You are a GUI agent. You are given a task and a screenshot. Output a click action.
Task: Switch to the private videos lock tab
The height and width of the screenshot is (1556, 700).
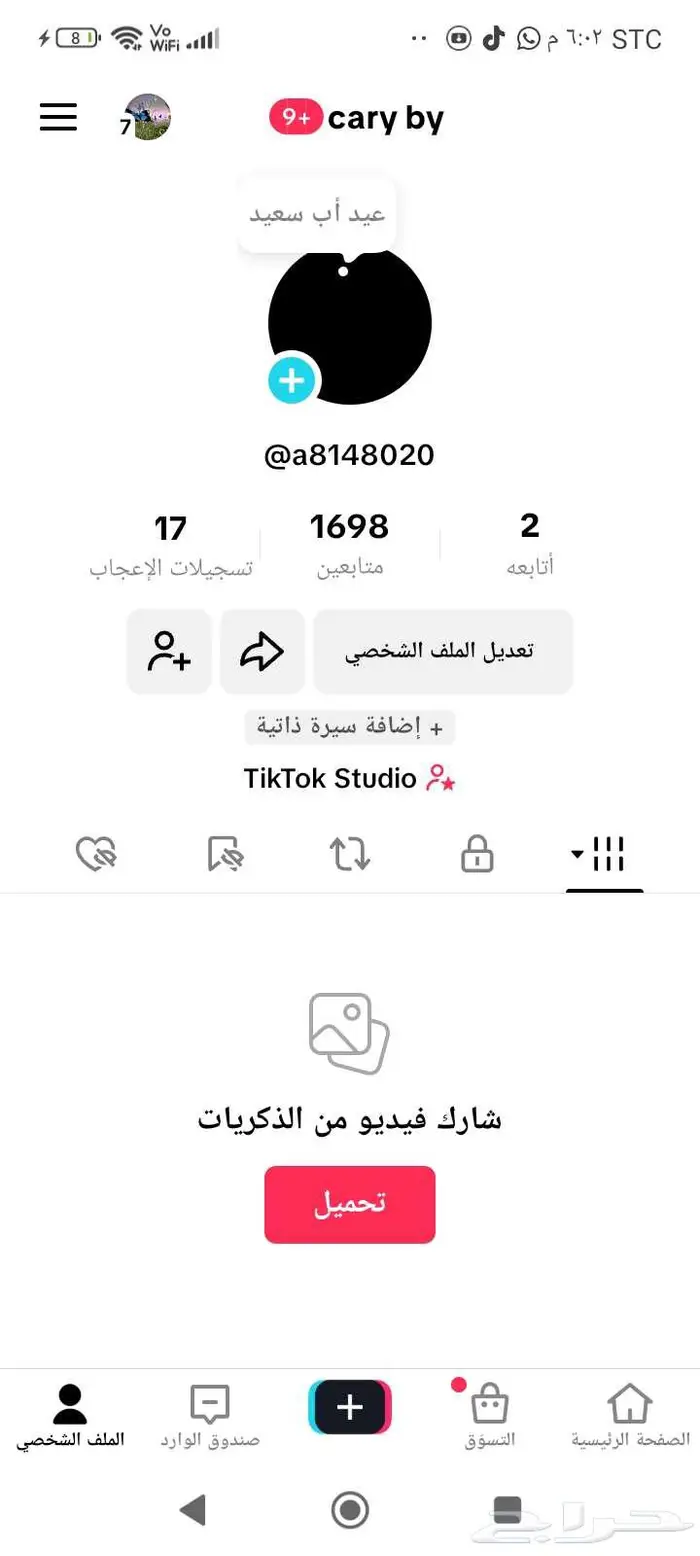(477, 855)
